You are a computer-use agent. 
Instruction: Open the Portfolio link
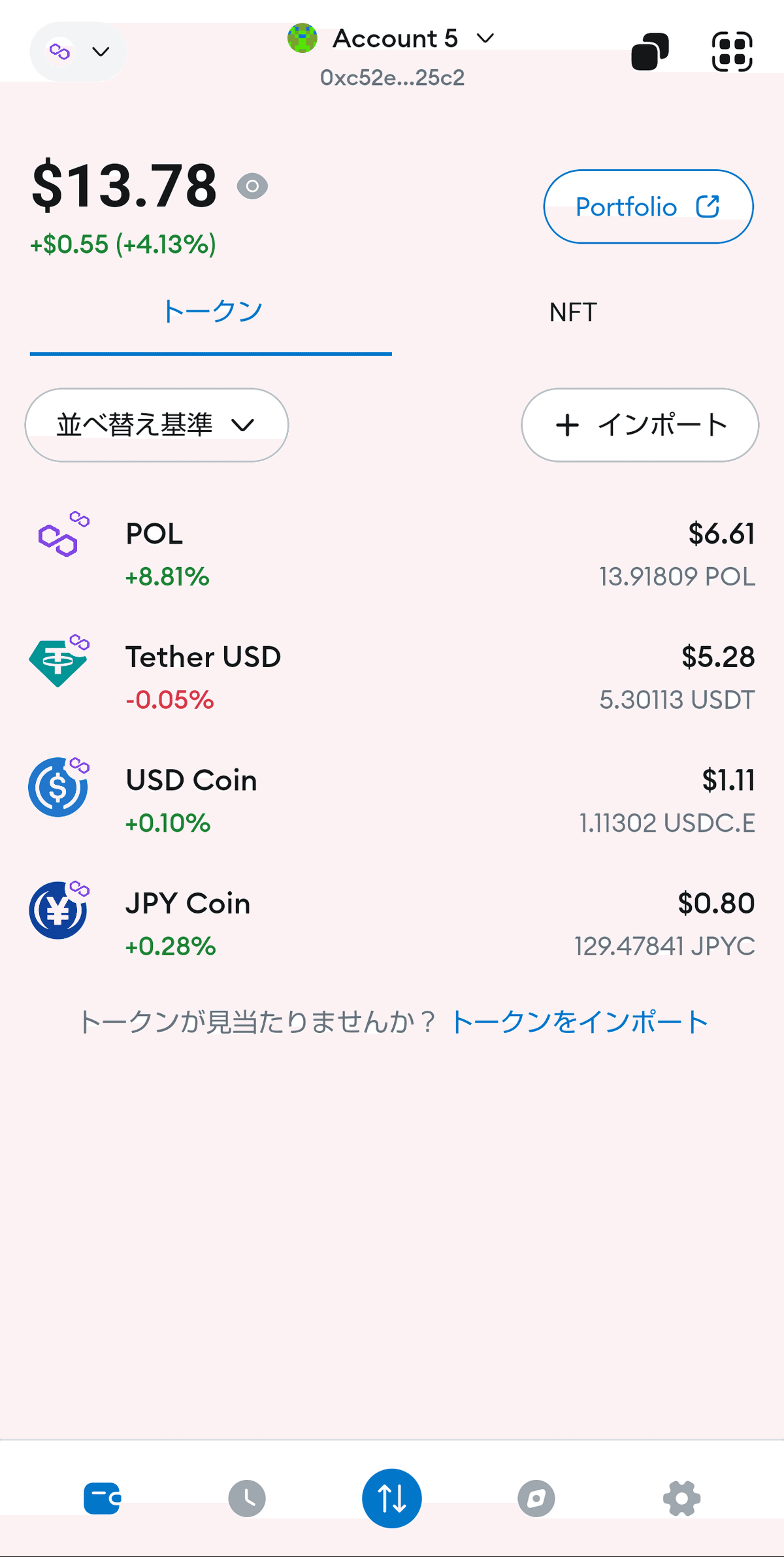(x=648, y=206)
